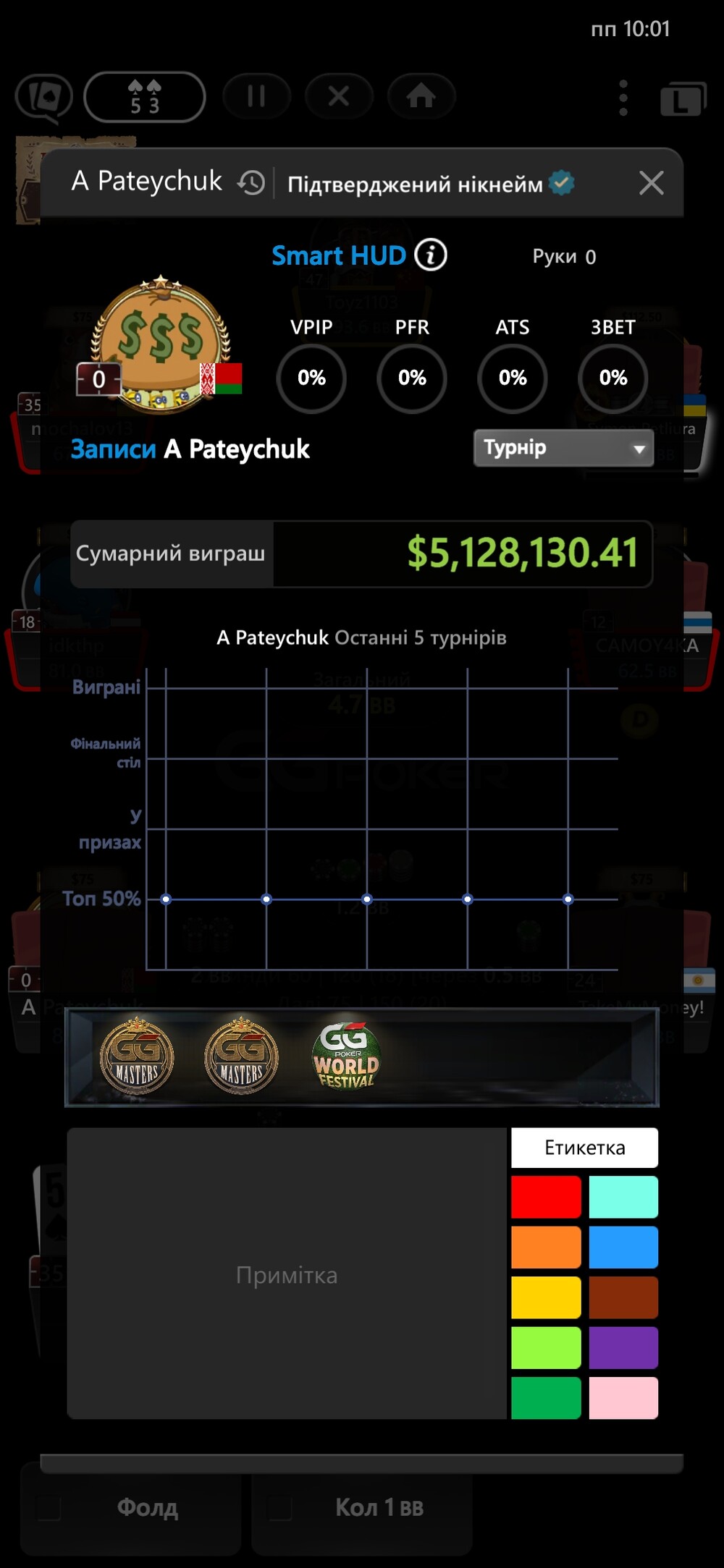
Task: Apply the lime green label color
Action: 546,1347
